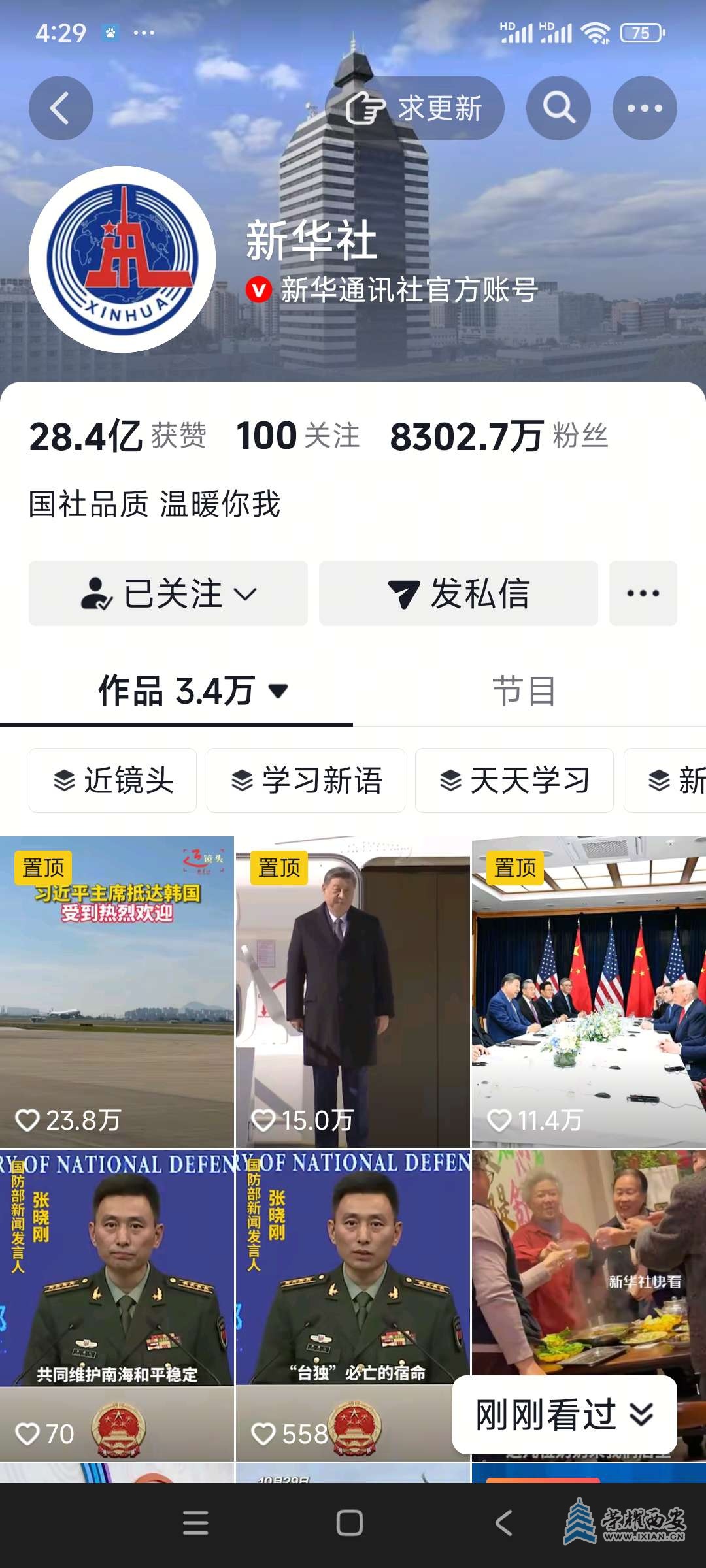Open search on this profile

558,108
